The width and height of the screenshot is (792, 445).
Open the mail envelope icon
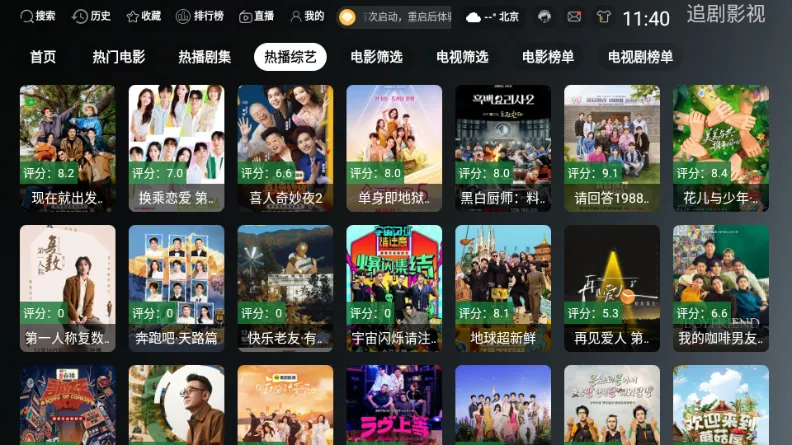click(574, 17)
